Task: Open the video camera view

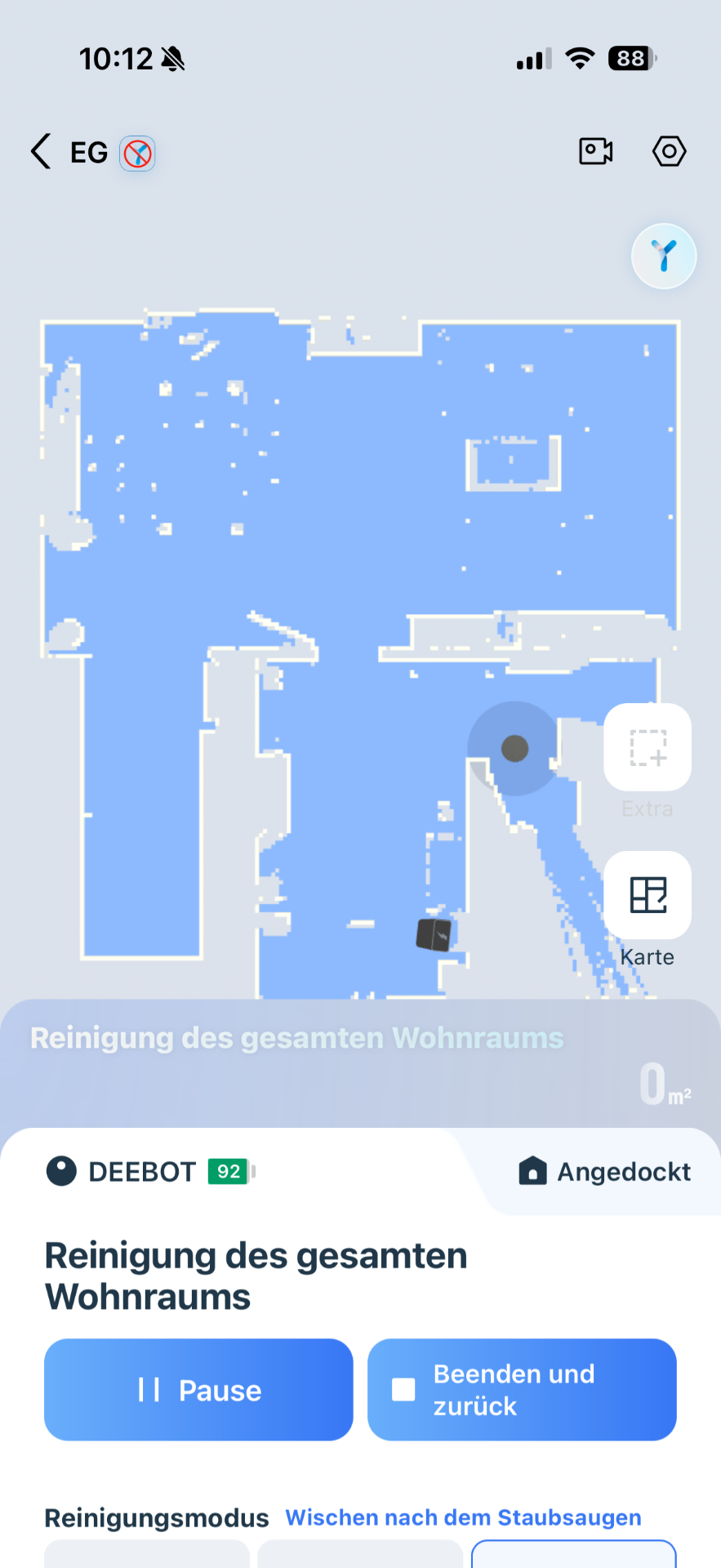Action: pyautogui.click(x=596, y=151)
